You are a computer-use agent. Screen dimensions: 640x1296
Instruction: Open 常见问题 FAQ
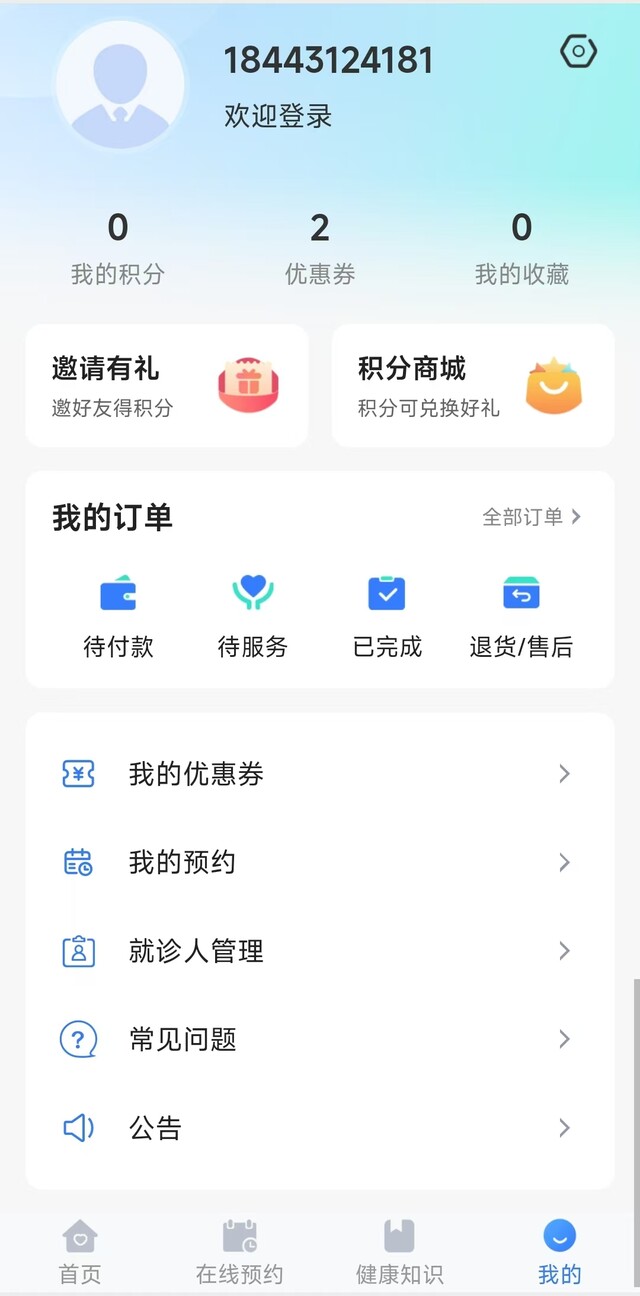[x=320, y=1040]
